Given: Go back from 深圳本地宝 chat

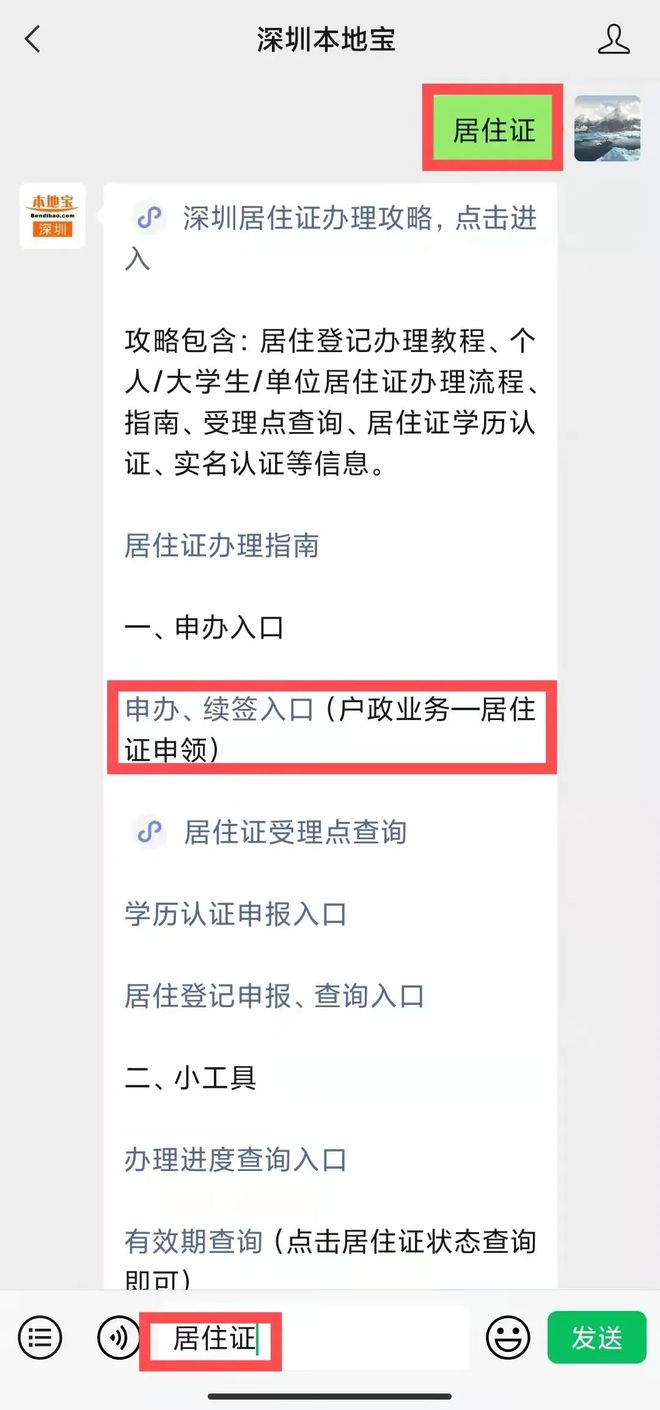Looking at the screenshot, I should pyautogui.click(x=33, y=40).
